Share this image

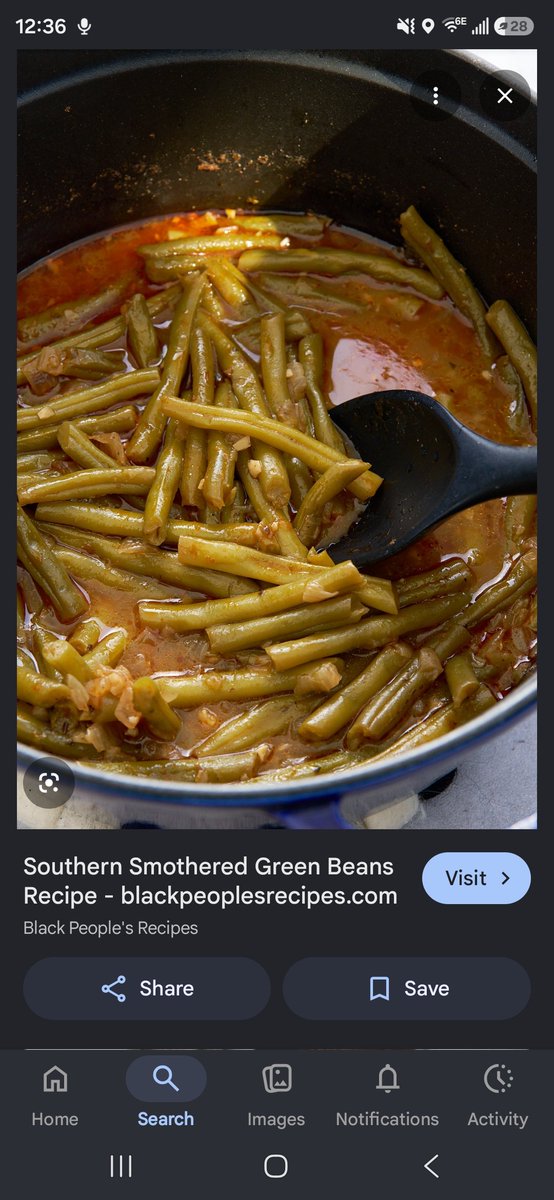click(x=147, y=989)
